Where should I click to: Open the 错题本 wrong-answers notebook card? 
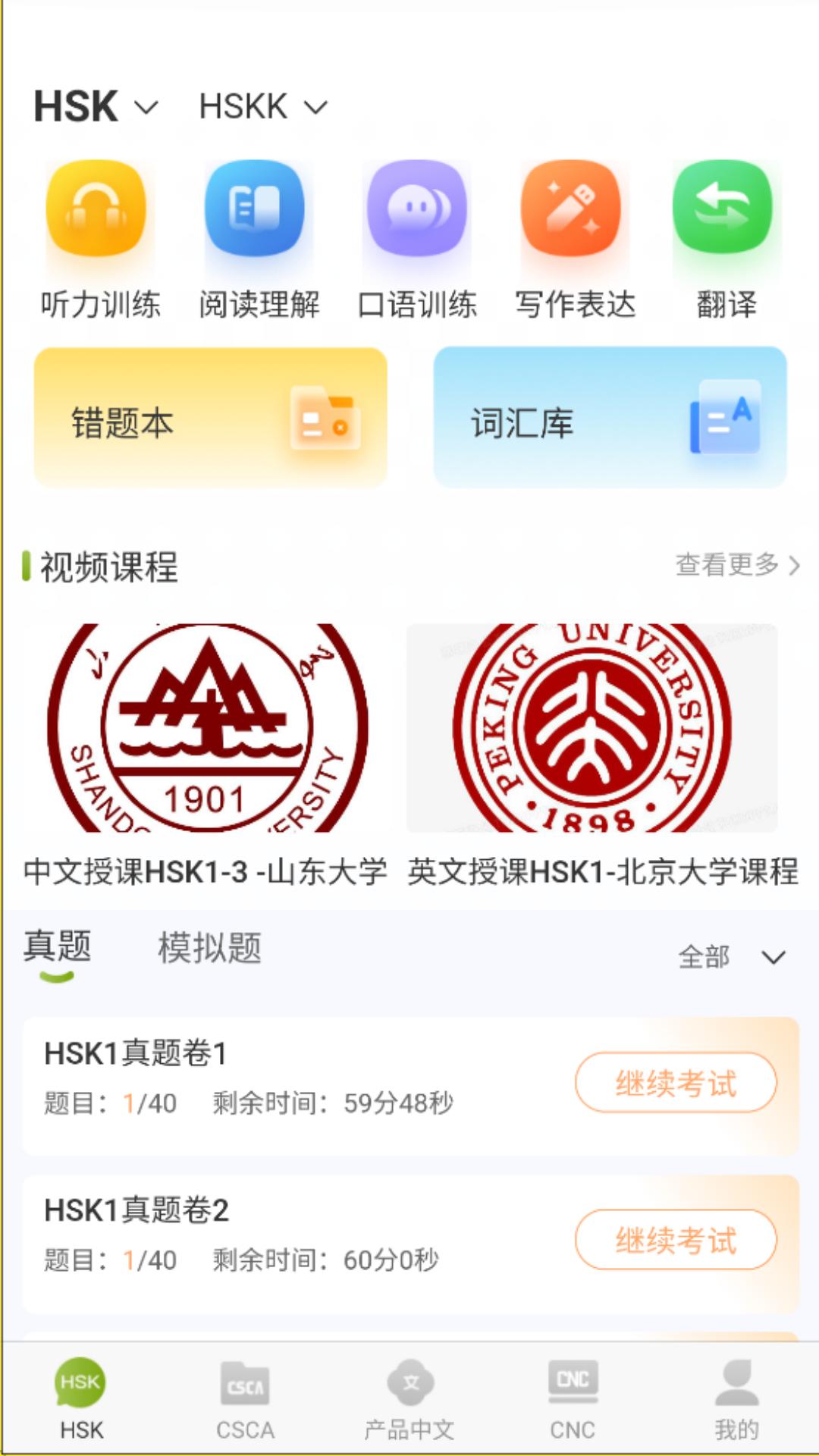(x=211, y=416)
